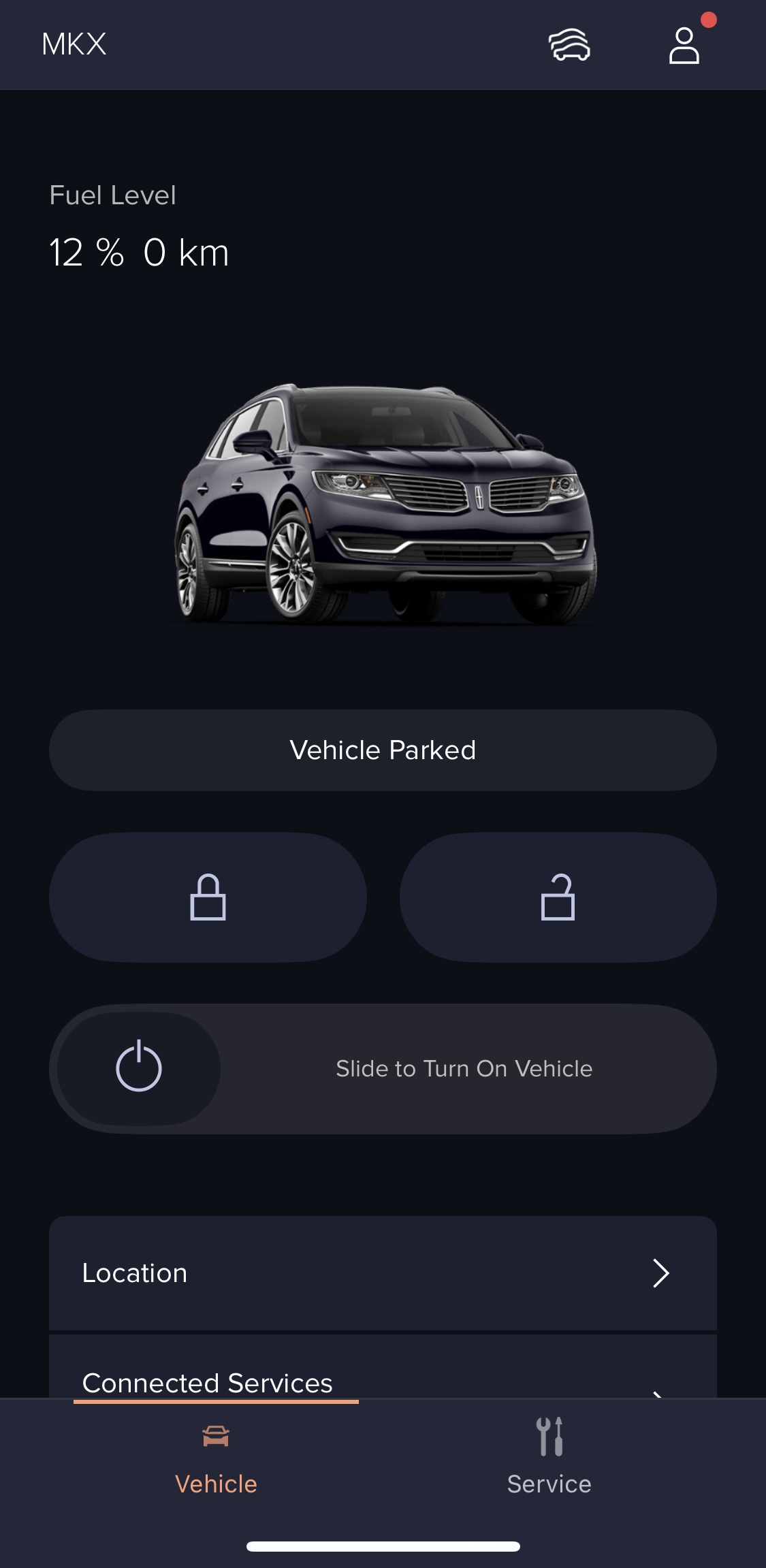Open the account profile icon
The height and width of the screenshot is (1568, 766).
tap(684, 46)
